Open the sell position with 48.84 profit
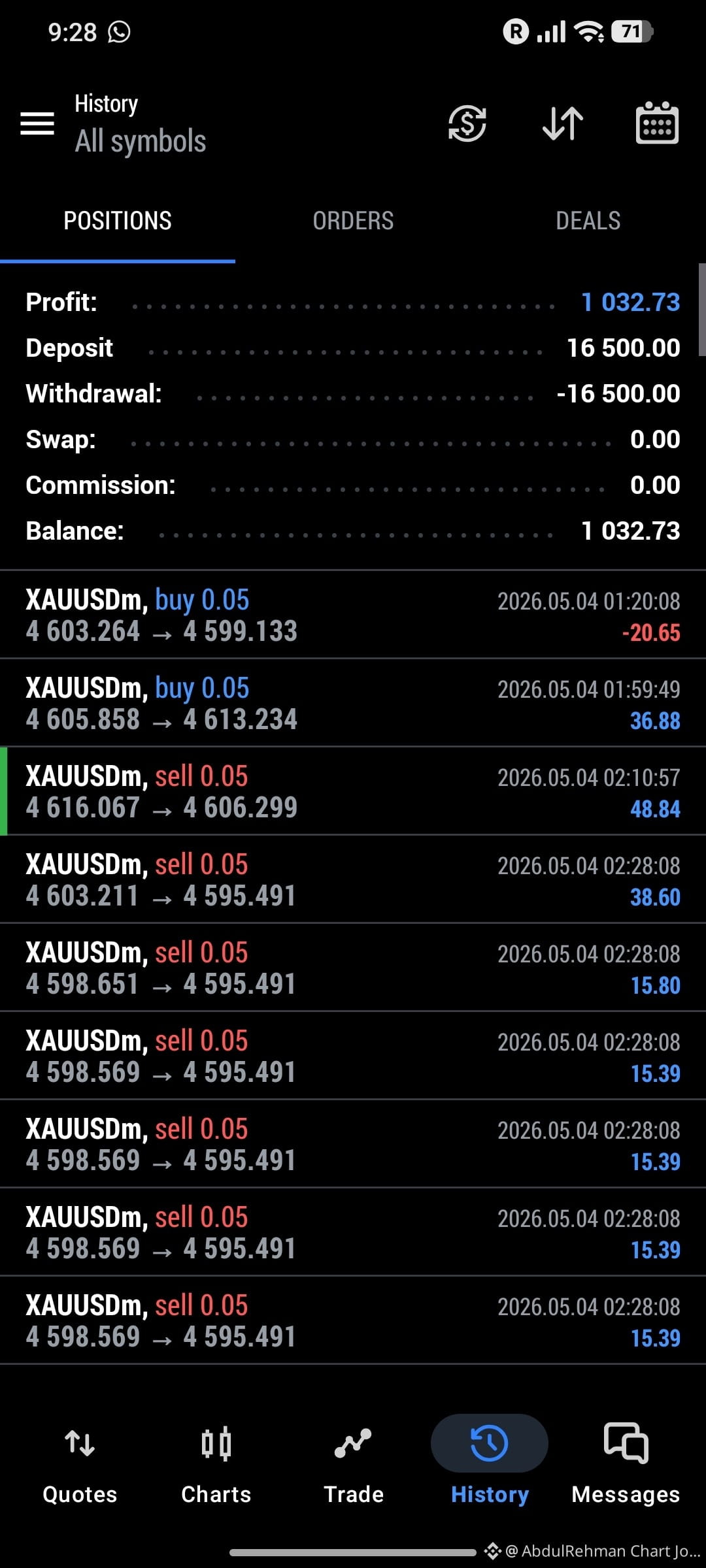The width and height of the screenshot is (706, 1568). tap(353, 791)
